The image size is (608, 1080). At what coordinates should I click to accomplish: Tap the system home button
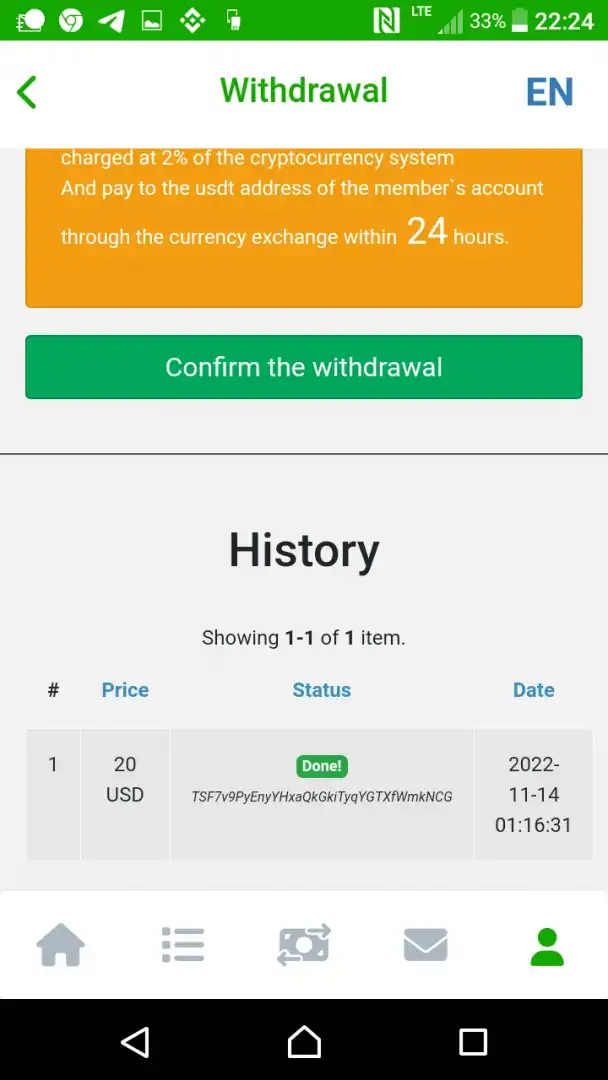tap(304, 1042)
